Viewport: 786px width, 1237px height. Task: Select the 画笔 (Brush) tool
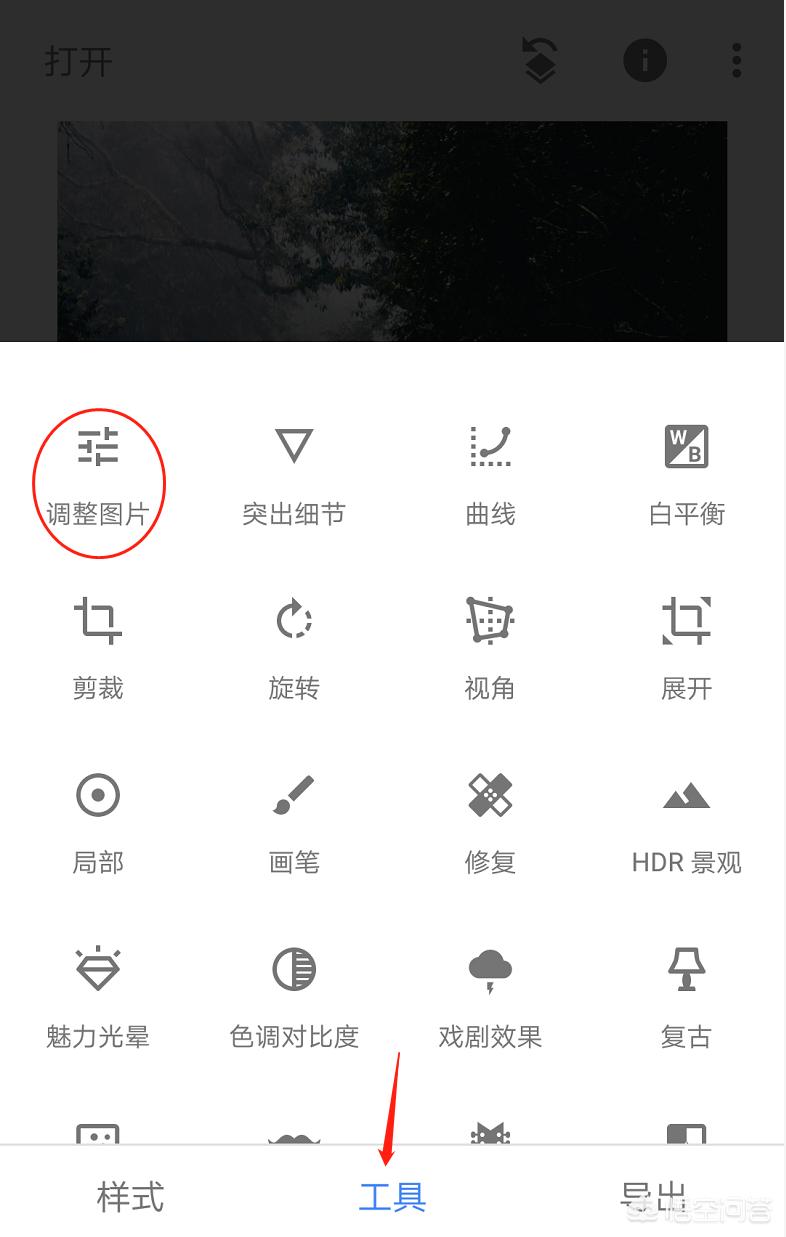click(x=293, y=820)
